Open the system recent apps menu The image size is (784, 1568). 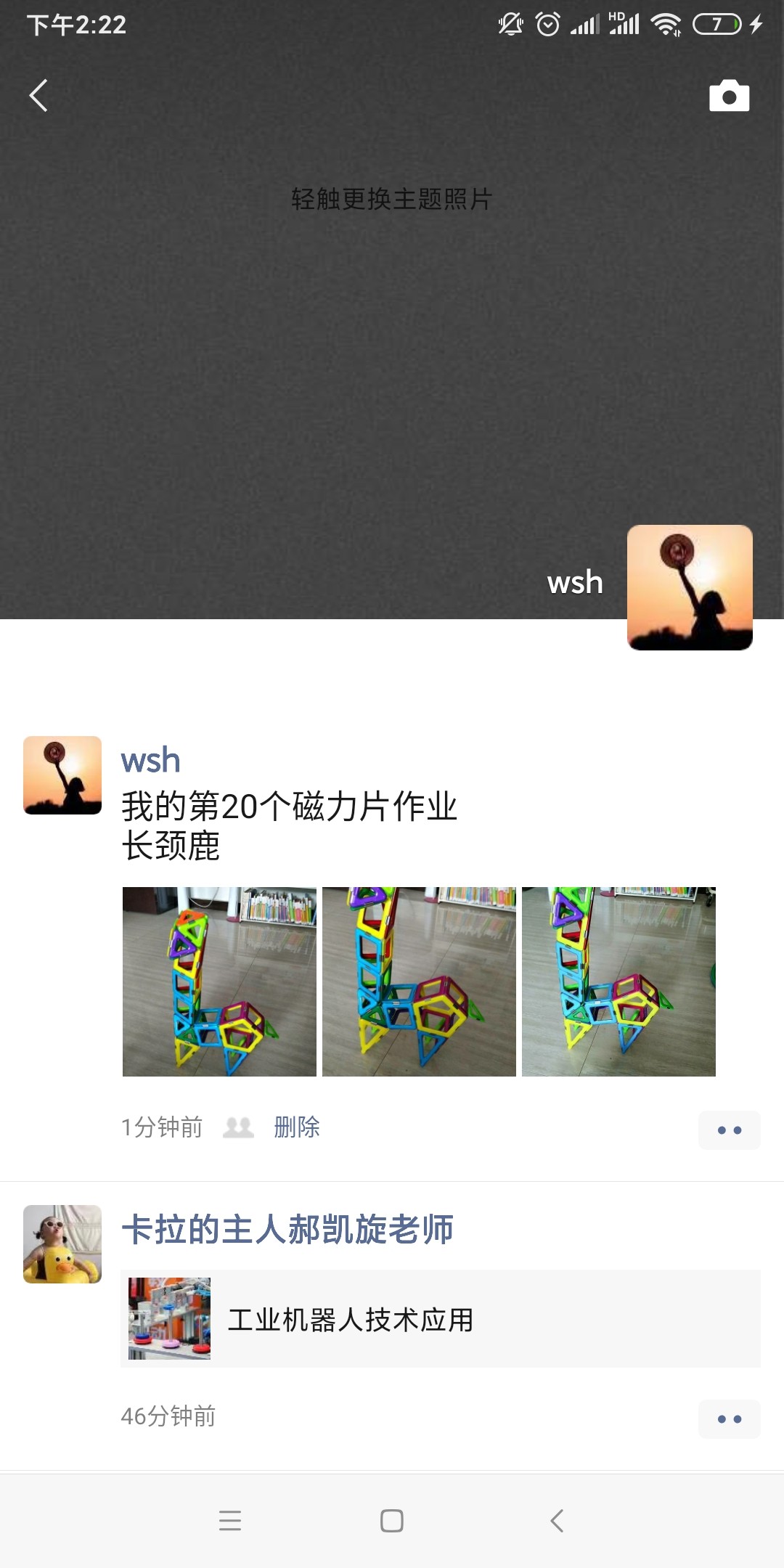(230, 1521)
